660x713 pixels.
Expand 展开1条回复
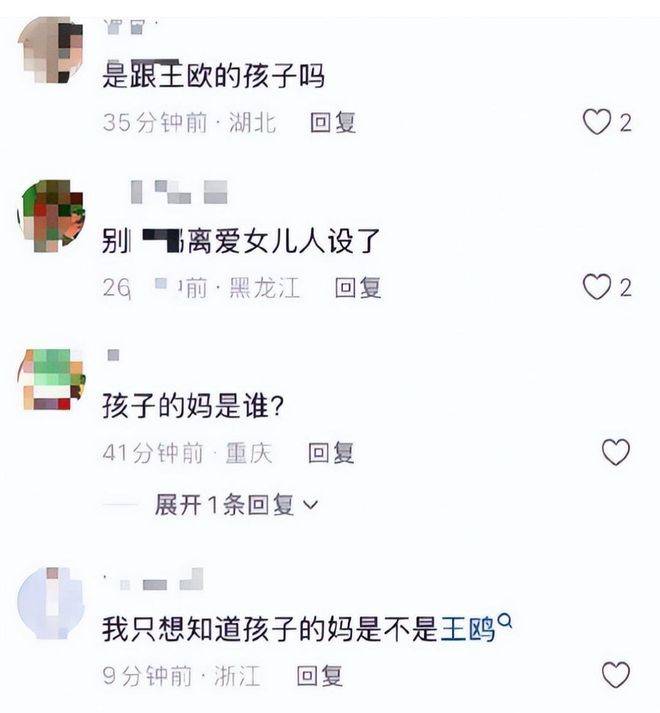point(237,505)
